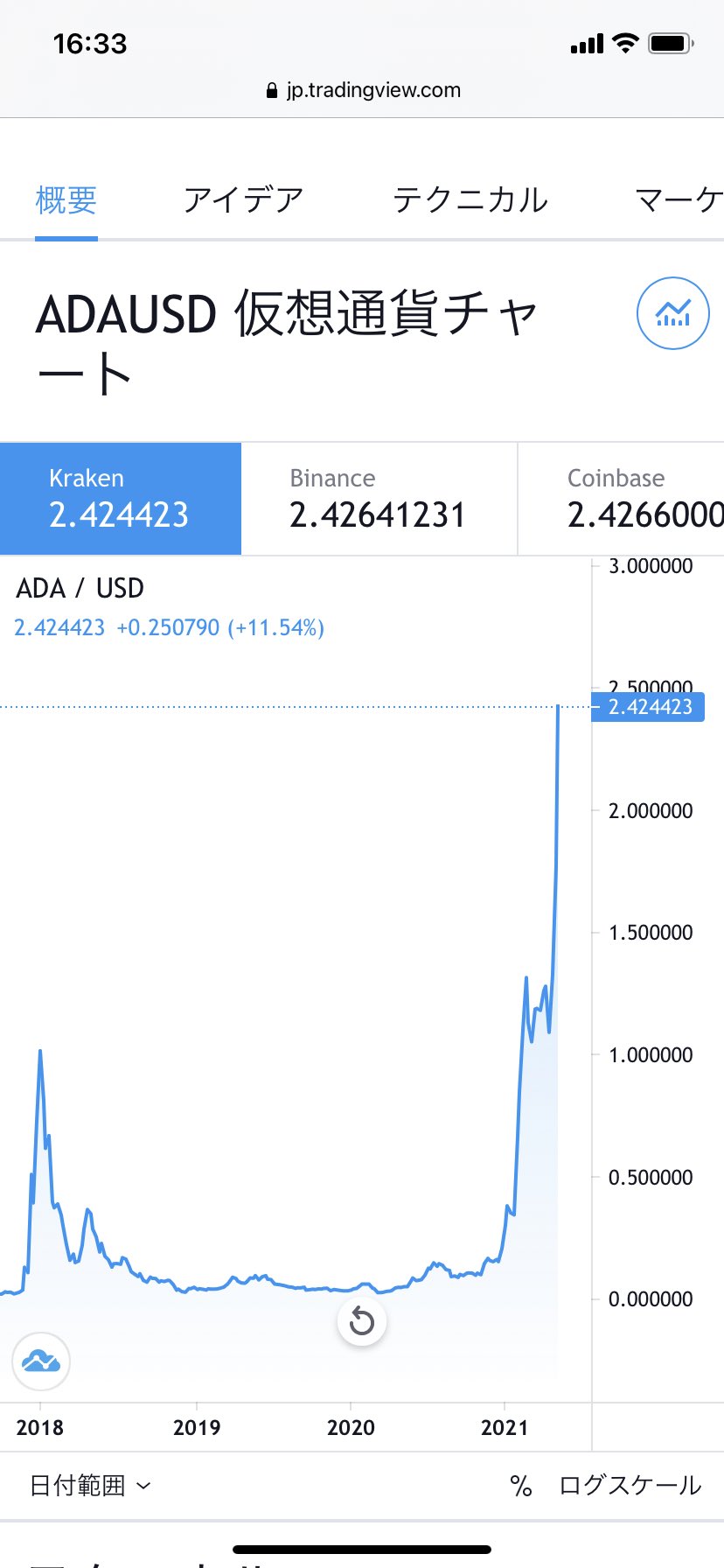Open the full chart icon
The width and height of the screenshot is (724, 1568).
click(x=672, y=313)
